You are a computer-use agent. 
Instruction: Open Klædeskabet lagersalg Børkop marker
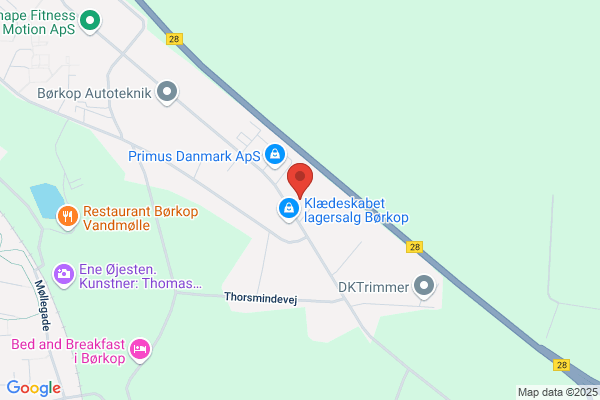[289, 210]
